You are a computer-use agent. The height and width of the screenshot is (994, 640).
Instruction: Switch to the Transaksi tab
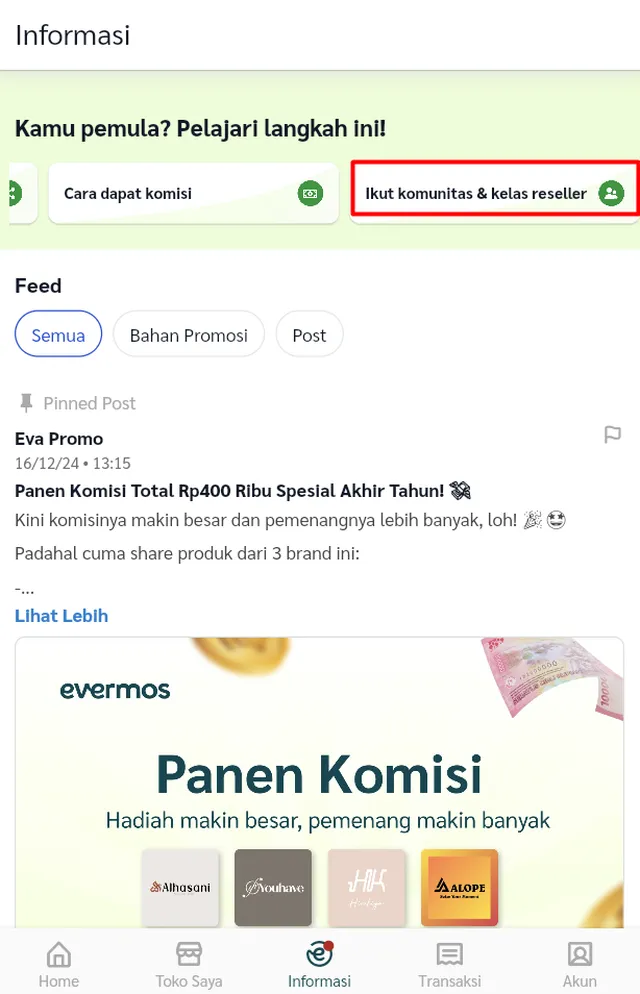click(x=449, y=963)
